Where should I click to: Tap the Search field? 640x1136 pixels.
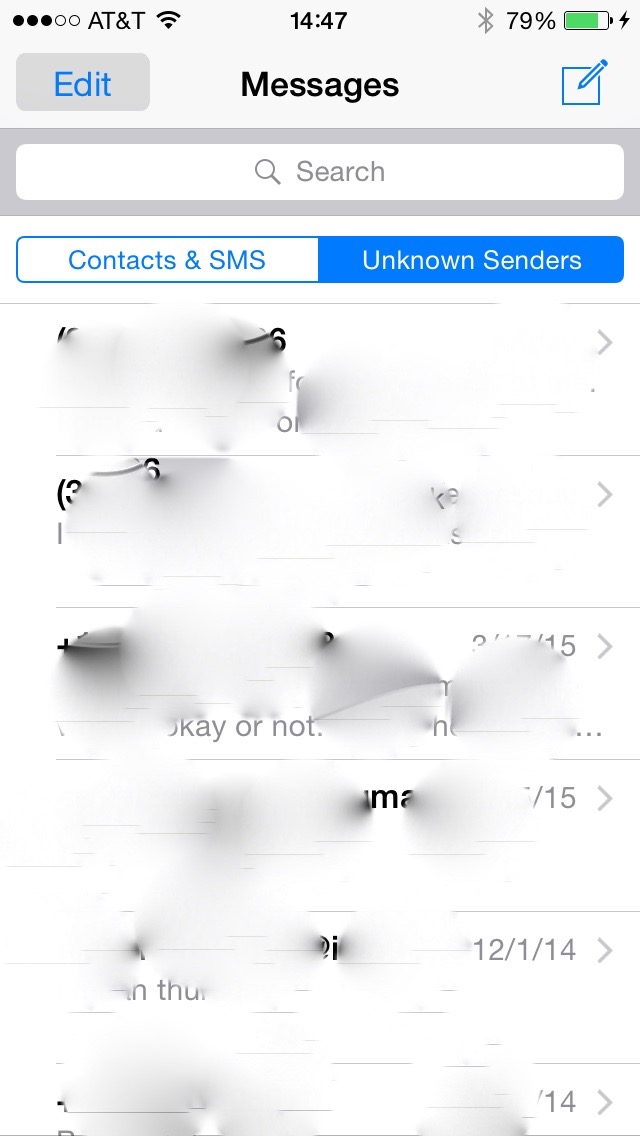(x=320, y=172)
